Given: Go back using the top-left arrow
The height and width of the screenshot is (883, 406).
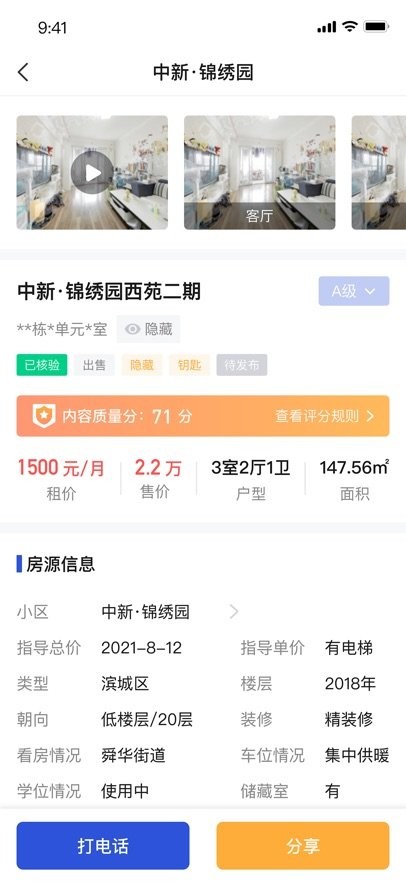Looking at the screenshot, I should tap(23, 73).
